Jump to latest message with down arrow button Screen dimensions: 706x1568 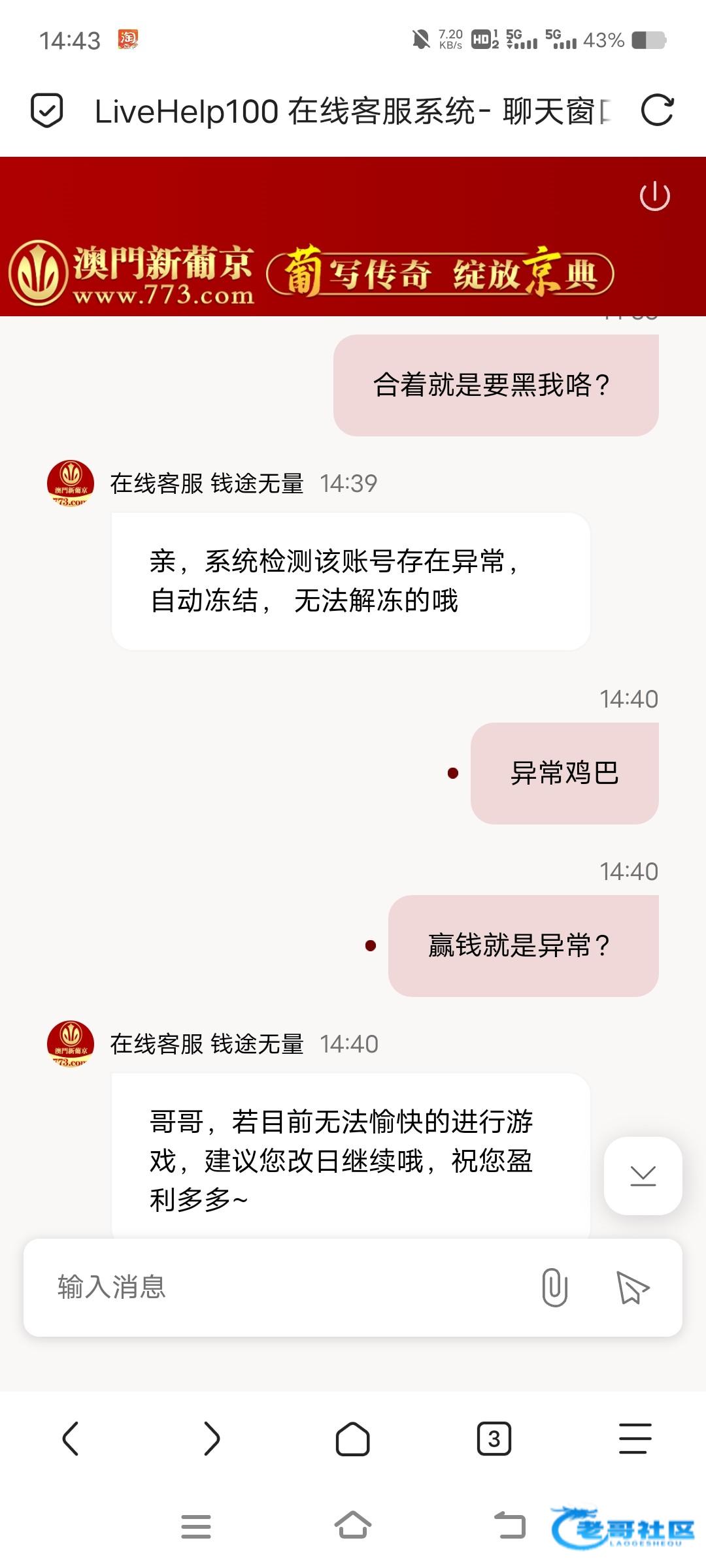[x=643, y=1175]
